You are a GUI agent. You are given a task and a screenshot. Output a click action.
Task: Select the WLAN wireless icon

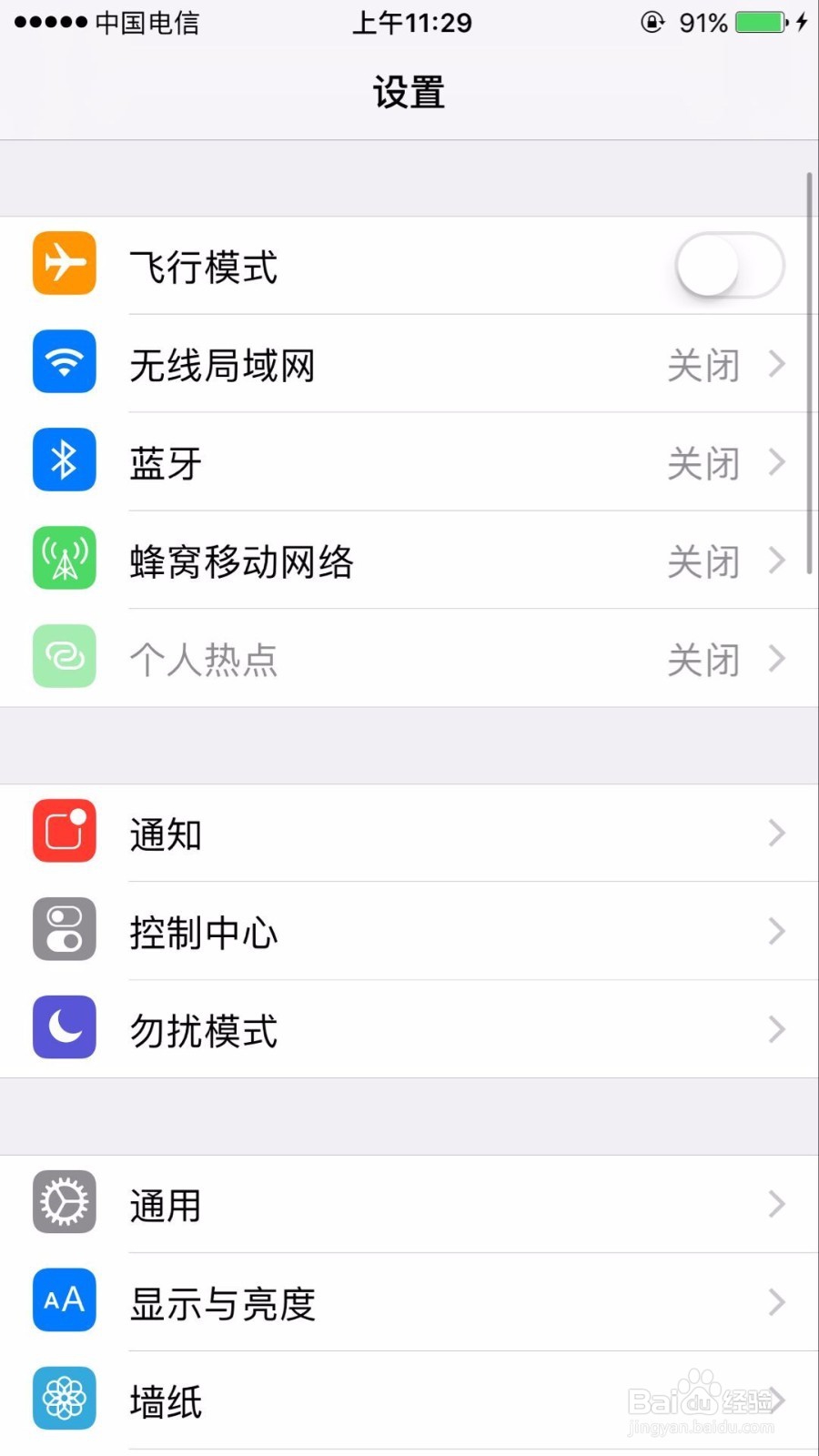(64, 362)
